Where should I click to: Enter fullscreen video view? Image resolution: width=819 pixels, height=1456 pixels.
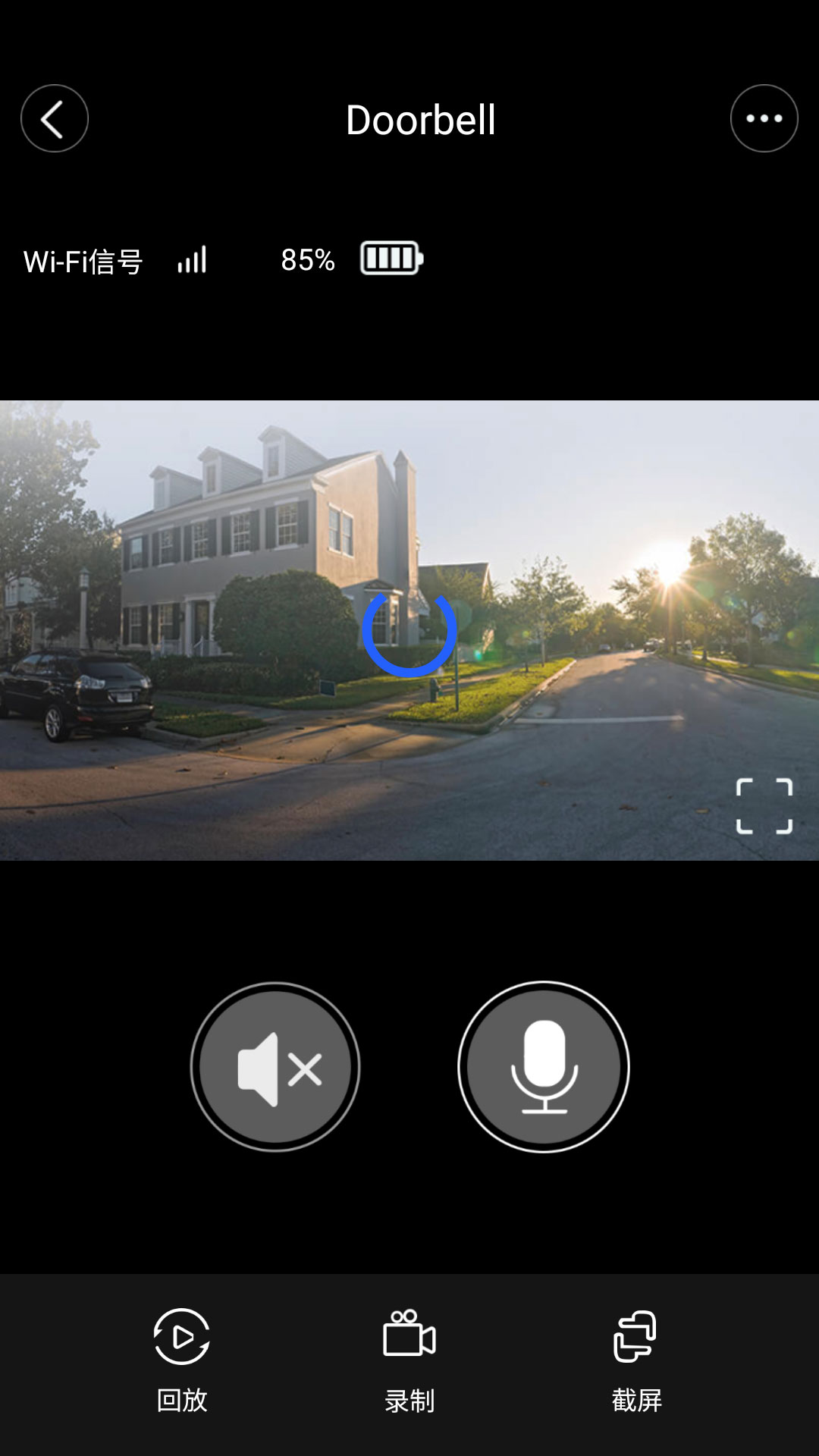(x=764, y=805)
